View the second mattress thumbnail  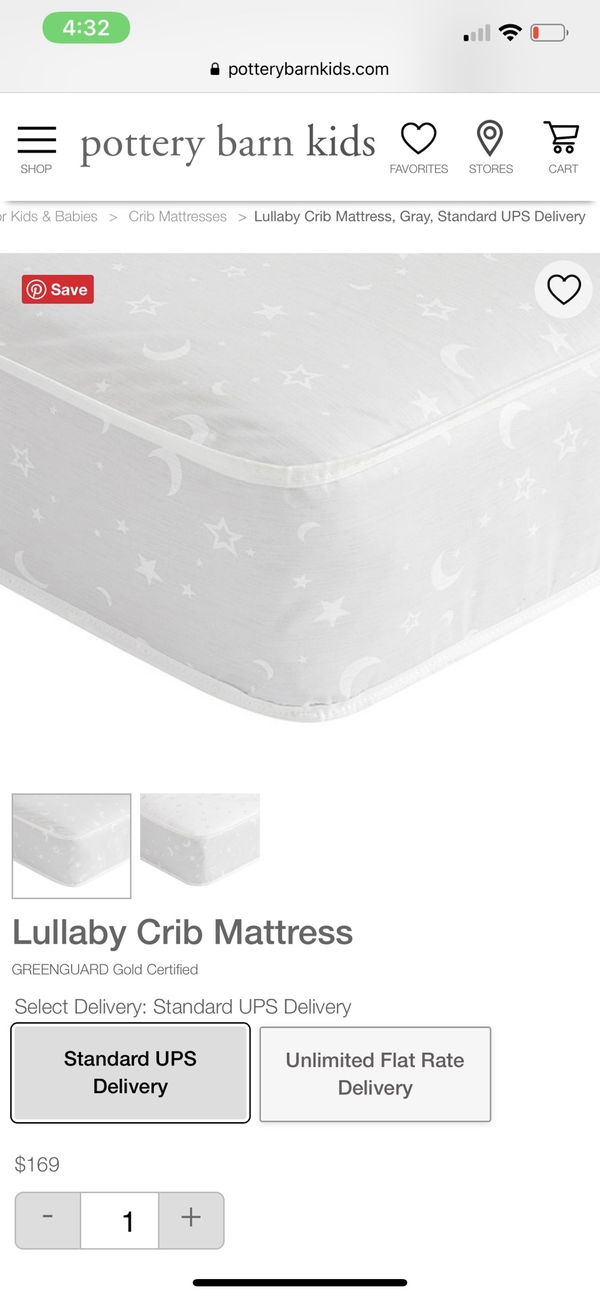[200, 840]
